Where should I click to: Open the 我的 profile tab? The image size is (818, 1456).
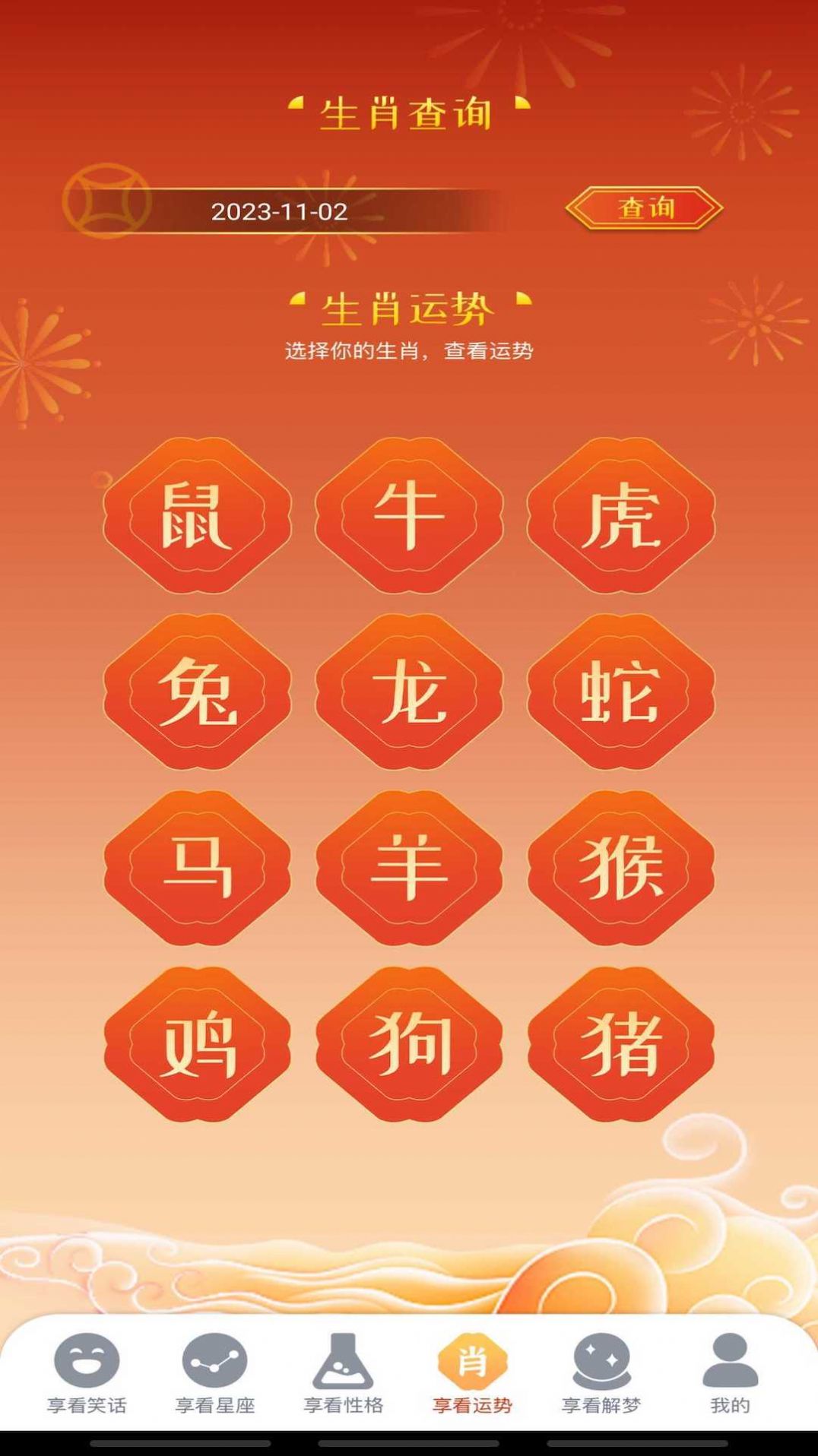730,1374
